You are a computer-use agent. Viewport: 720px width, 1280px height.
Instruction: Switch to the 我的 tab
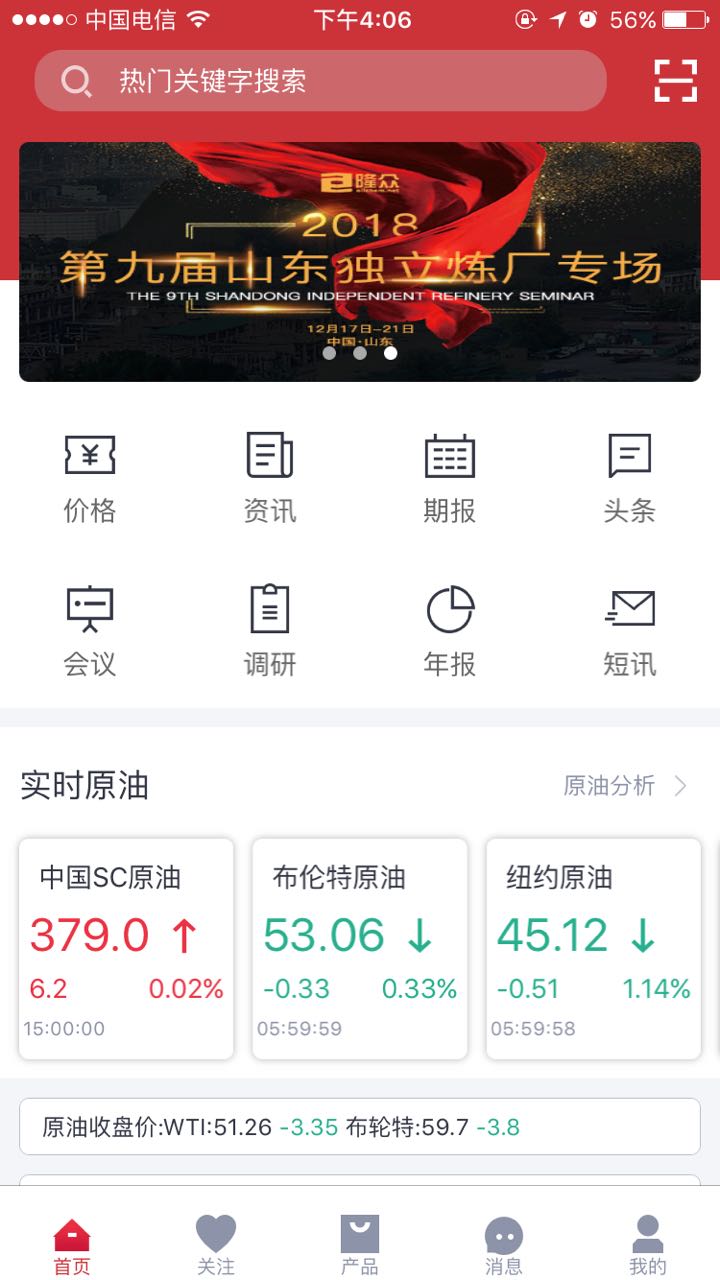pos(648,1245)
